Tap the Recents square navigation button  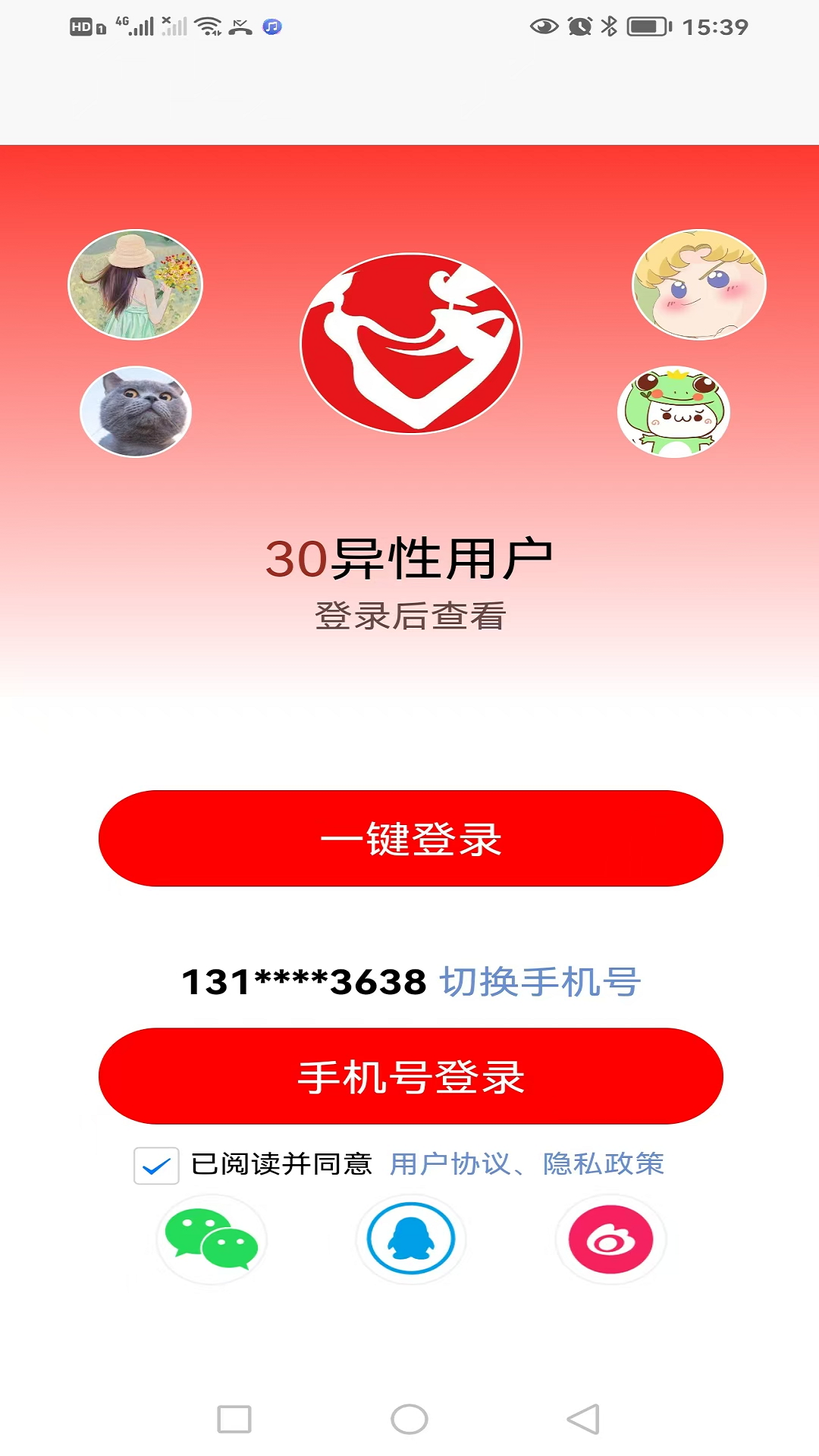coord(234,1417)
